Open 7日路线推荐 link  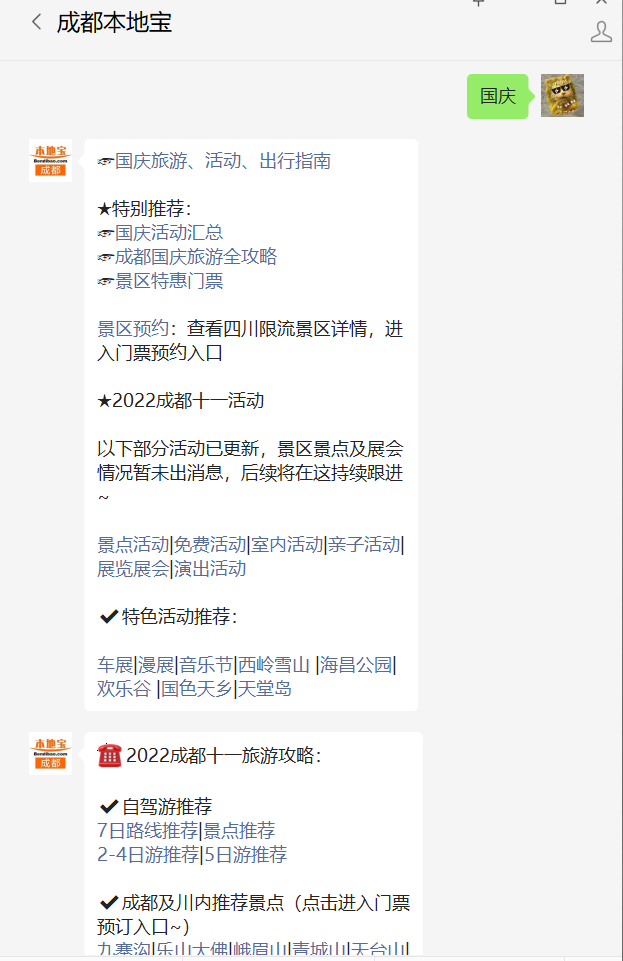point(148,831)
